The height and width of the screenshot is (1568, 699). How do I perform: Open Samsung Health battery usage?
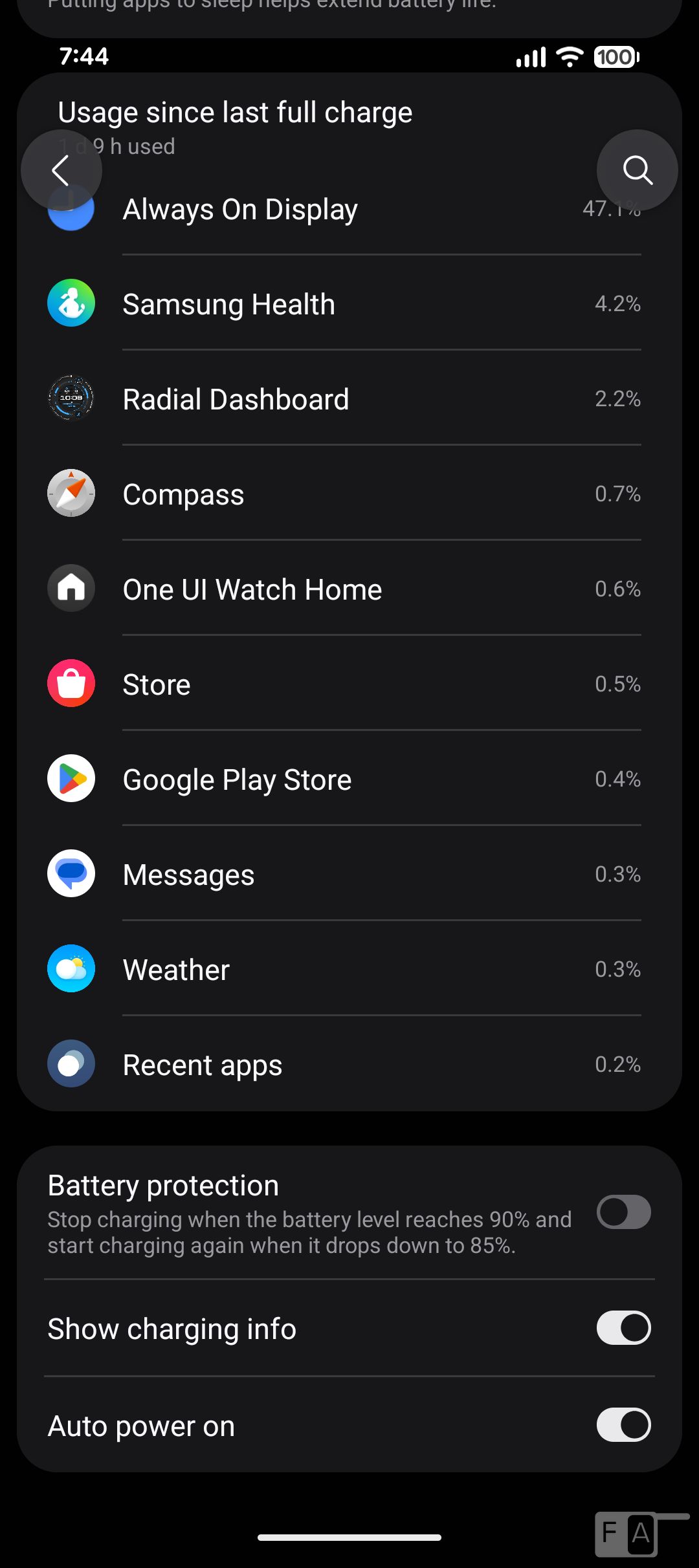click(x=349, y=303)
